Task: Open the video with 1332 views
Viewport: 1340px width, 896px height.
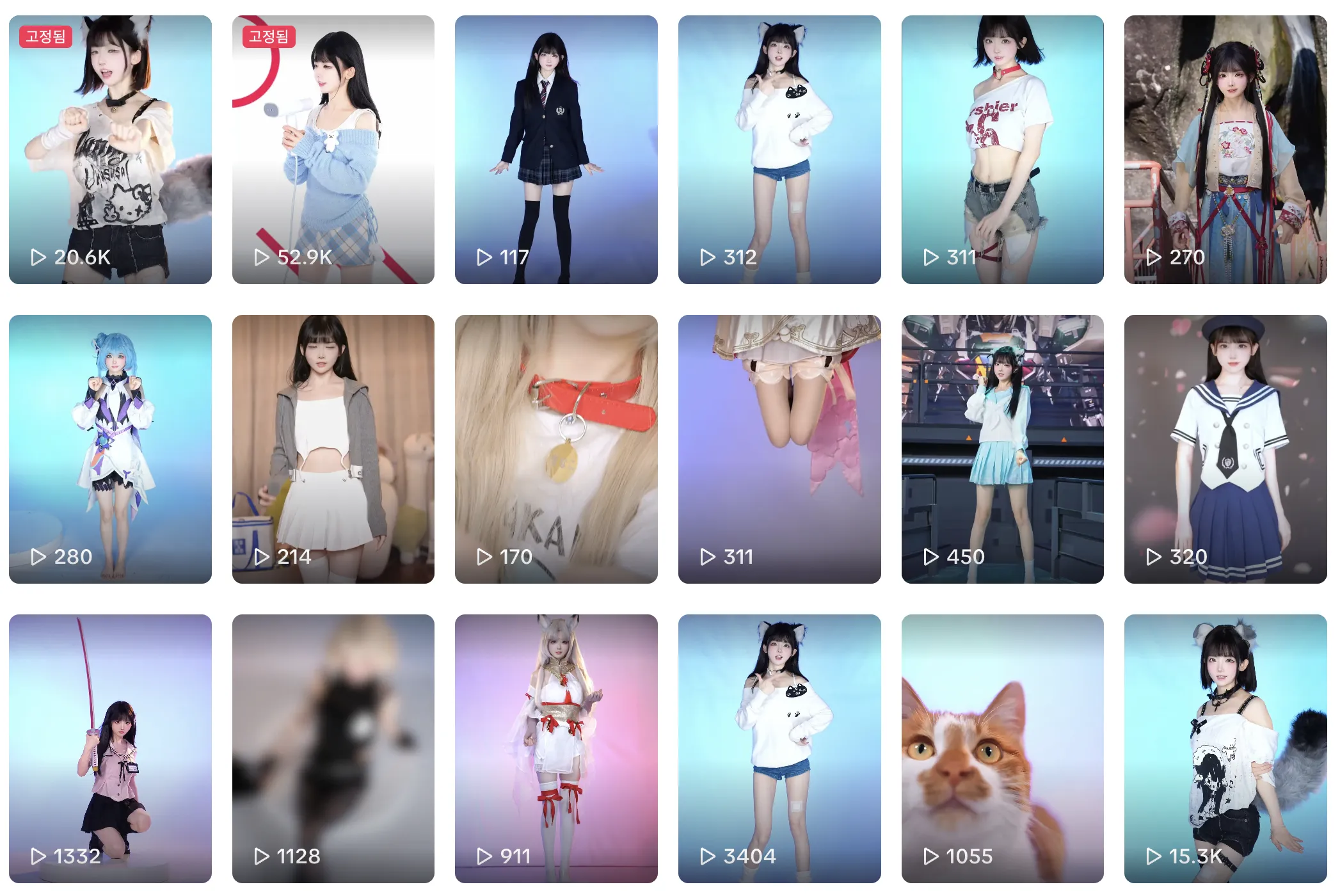Action: (x=110, y=748)
